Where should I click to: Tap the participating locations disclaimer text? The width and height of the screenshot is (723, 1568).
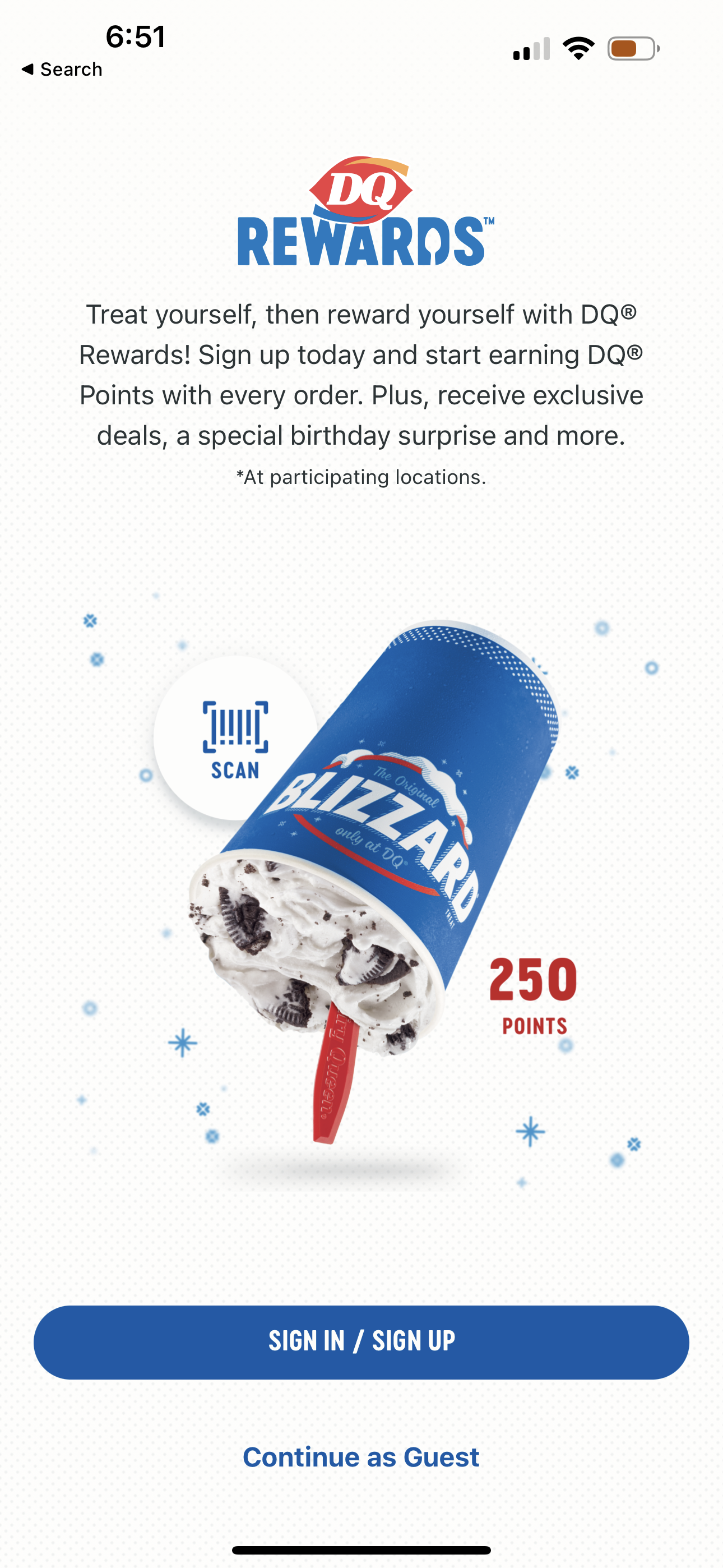[x=361, y=477]
